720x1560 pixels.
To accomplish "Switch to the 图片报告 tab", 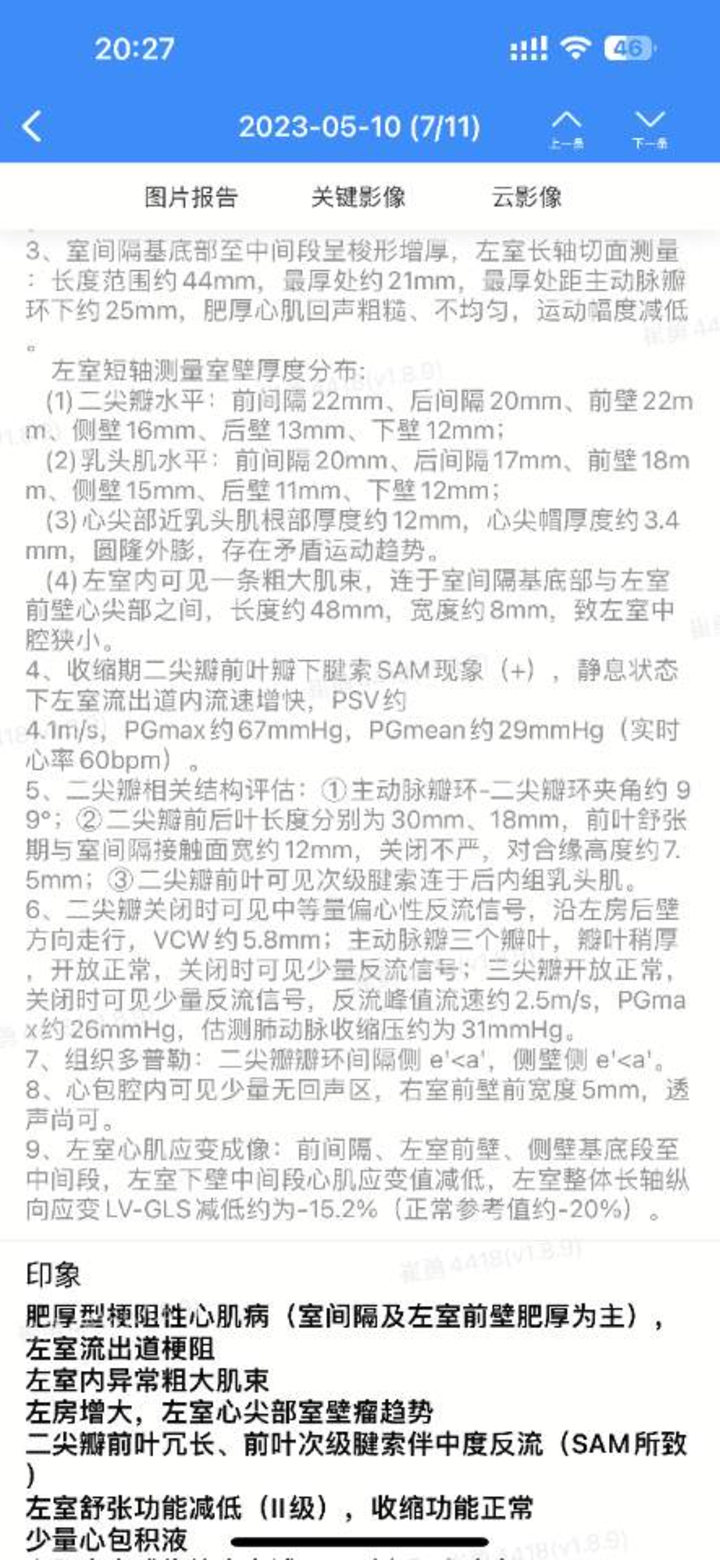I will tap(191, 197).
